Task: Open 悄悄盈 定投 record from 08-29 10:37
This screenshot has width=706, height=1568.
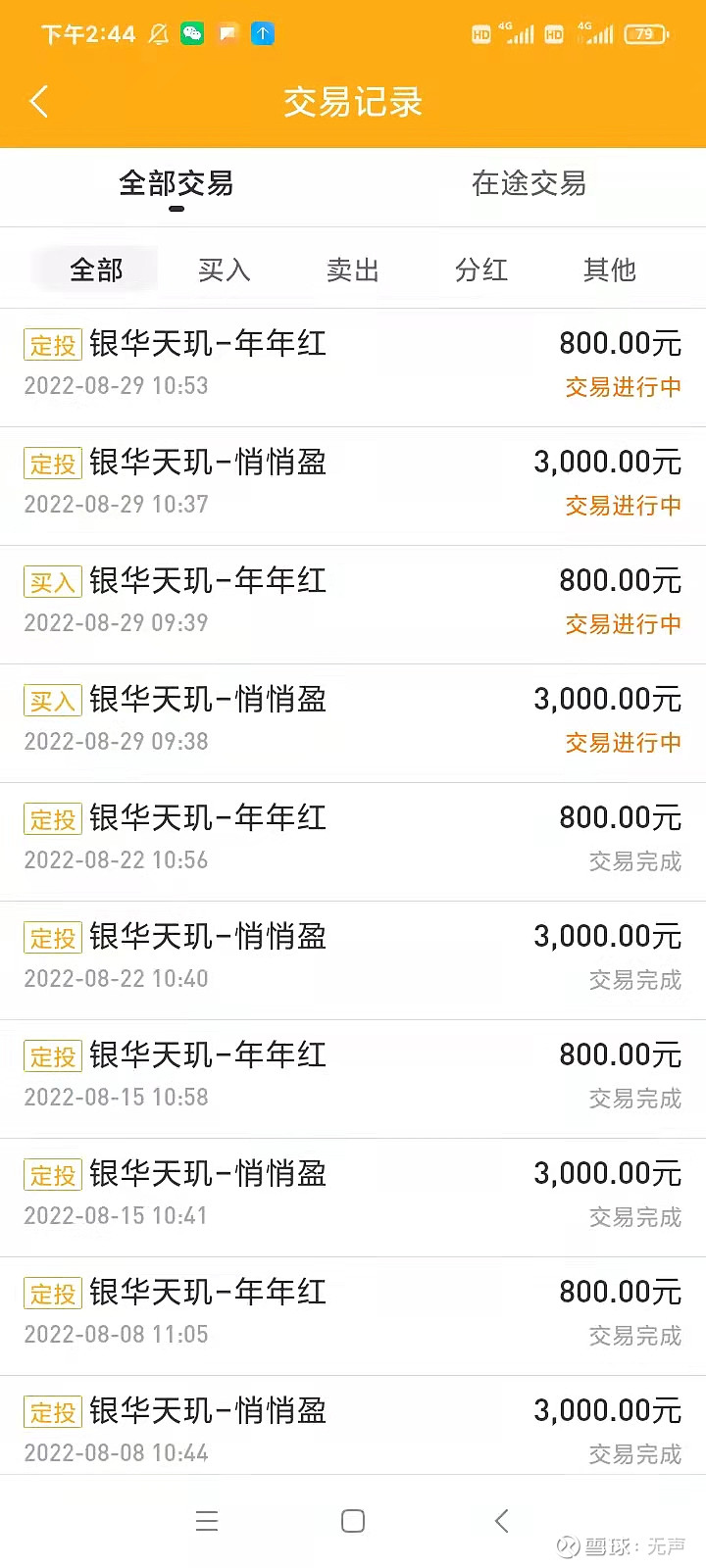Action: coord(353,486)
